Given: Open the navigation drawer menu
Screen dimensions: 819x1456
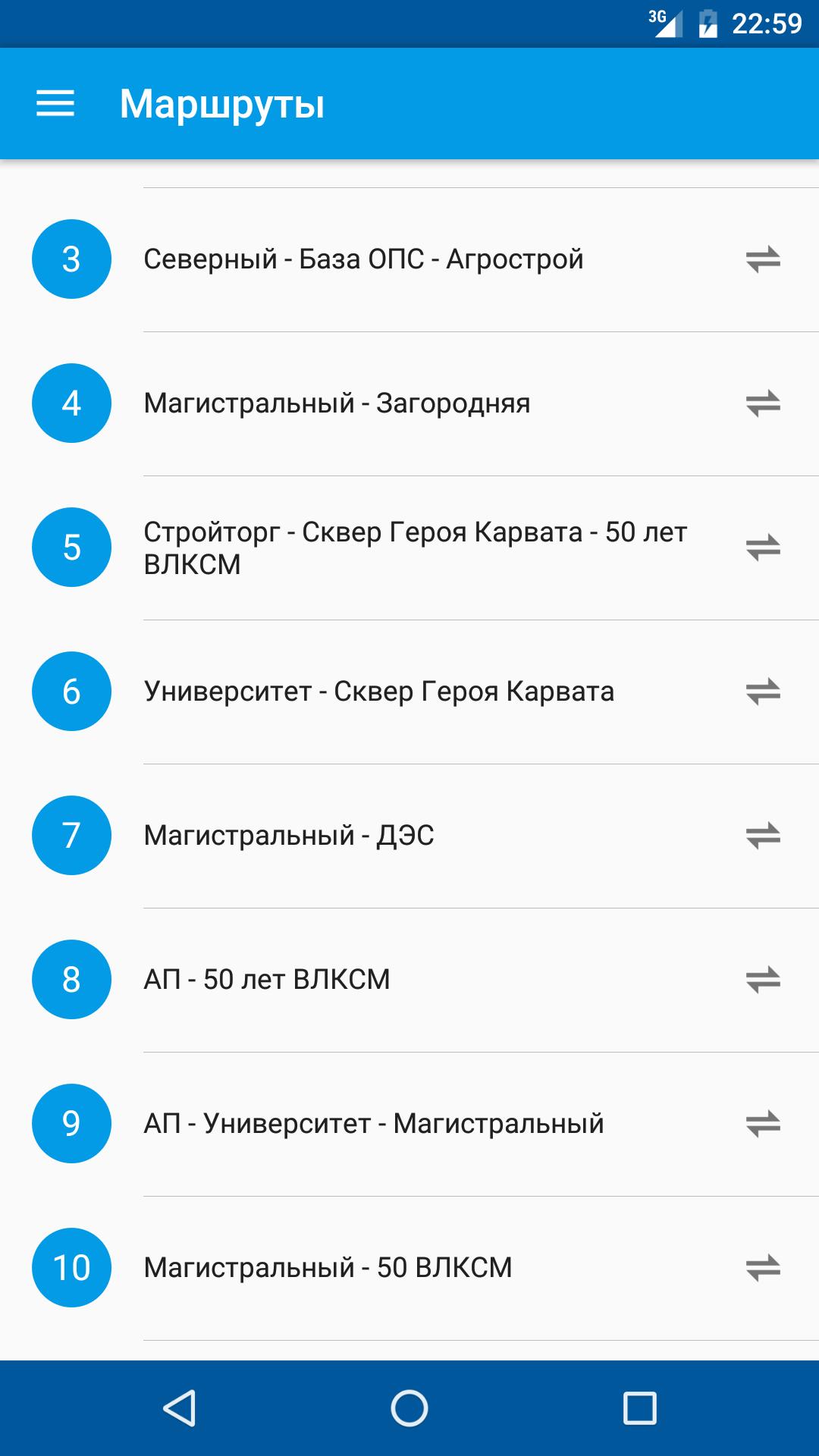Looking at the screenshot, I should 55,103.
